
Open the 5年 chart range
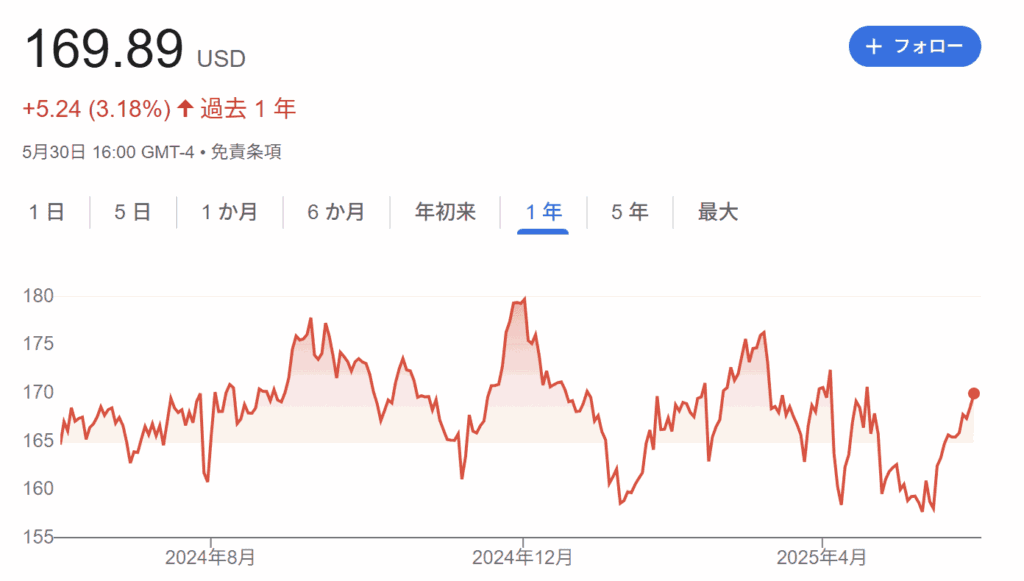(x=629, y=212)
